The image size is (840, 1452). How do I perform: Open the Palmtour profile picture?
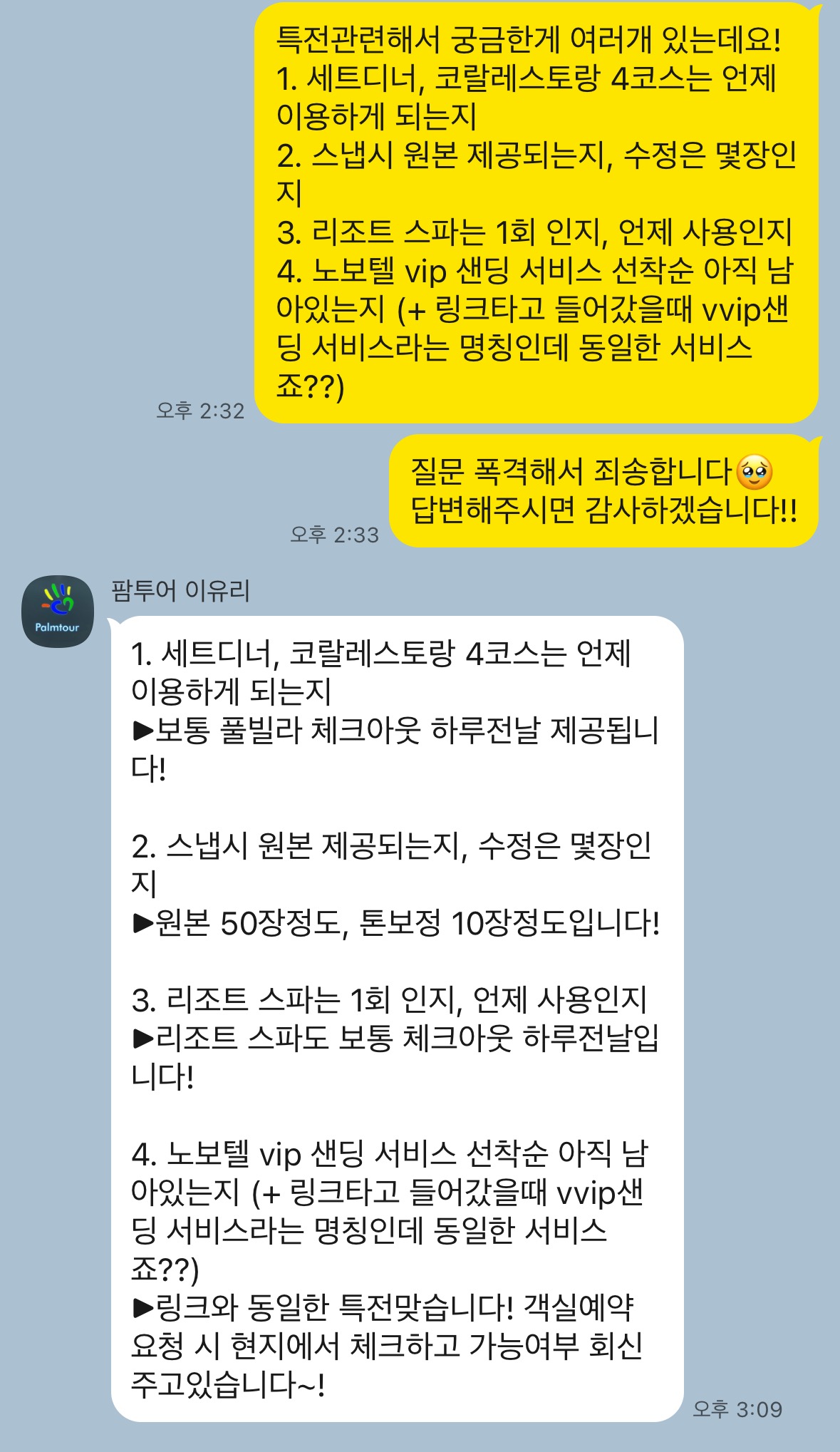pyautogui.click(x=58, y=611)
